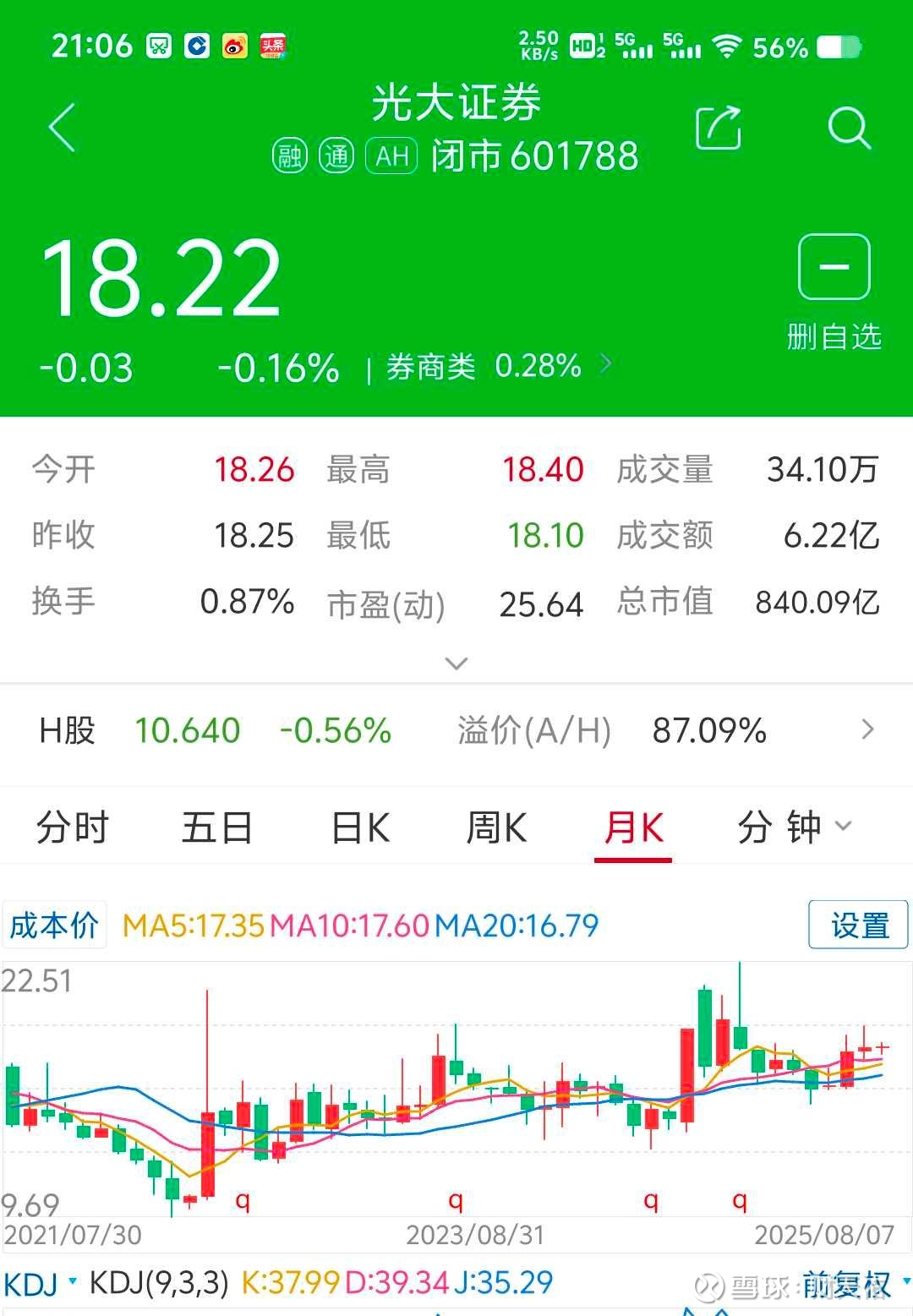Select the 周K chart tab
913x1316 pixels.
(x=496, y=827)
